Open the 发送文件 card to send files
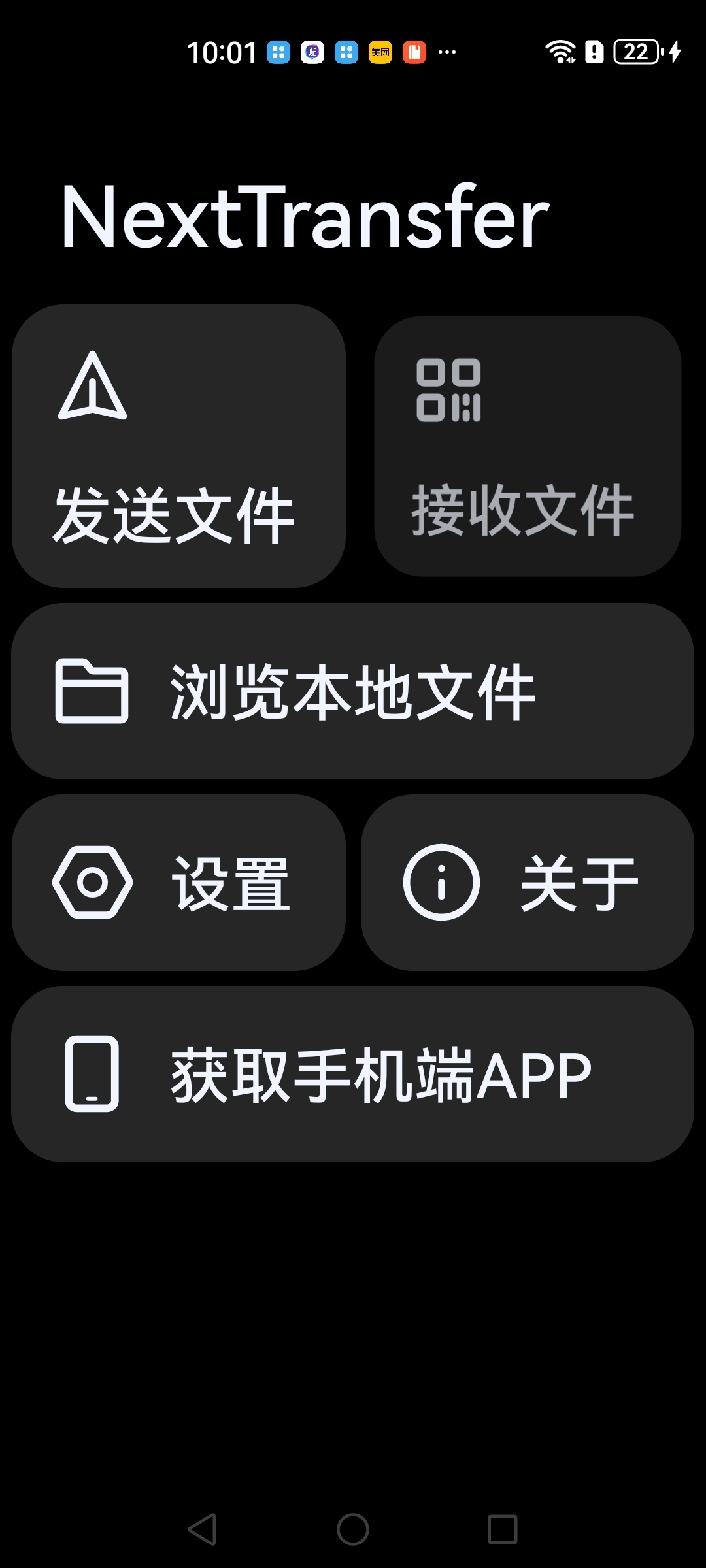The image size is (706, 1568). click(x=179, y=448)
